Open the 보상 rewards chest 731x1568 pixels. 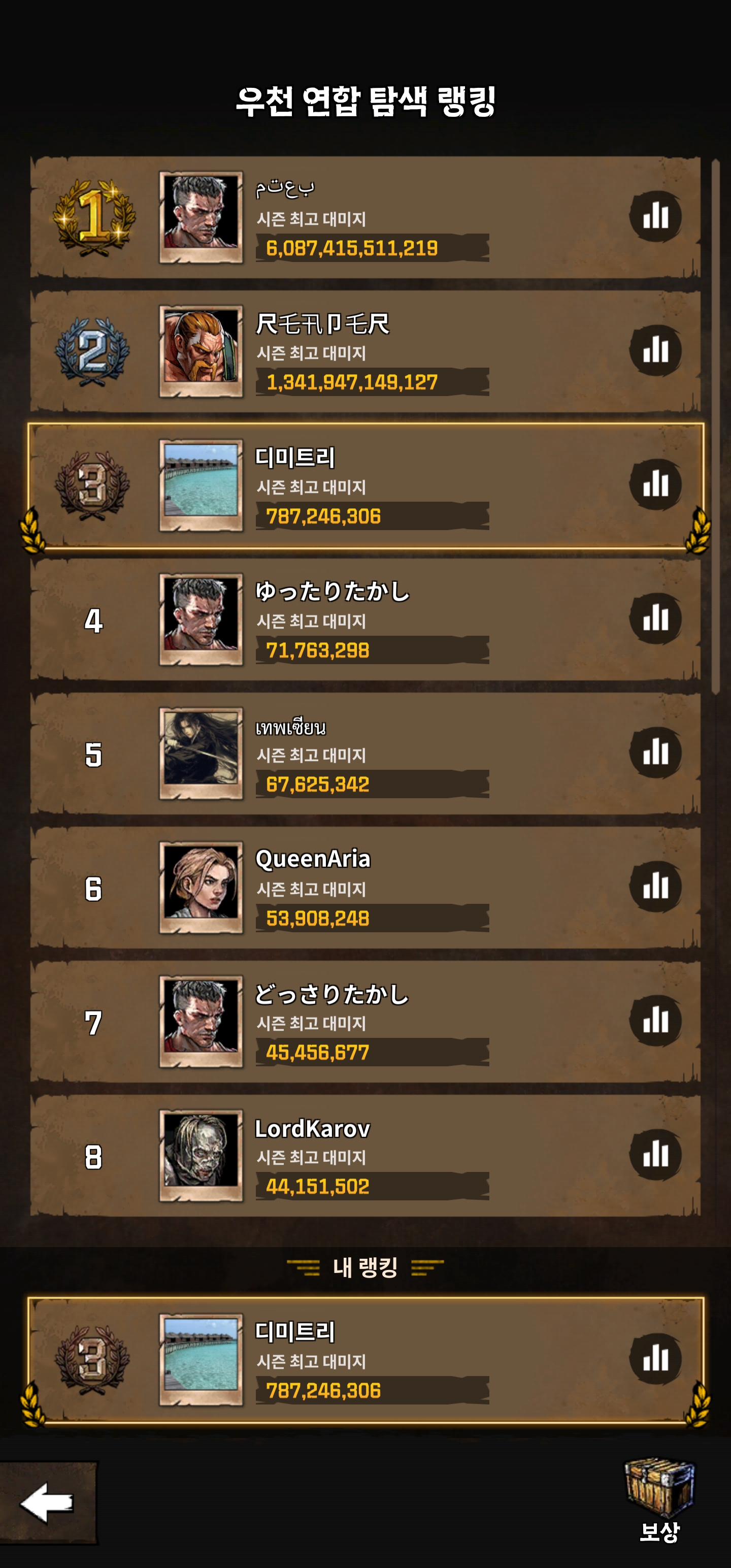click(x=659, y=1497)
